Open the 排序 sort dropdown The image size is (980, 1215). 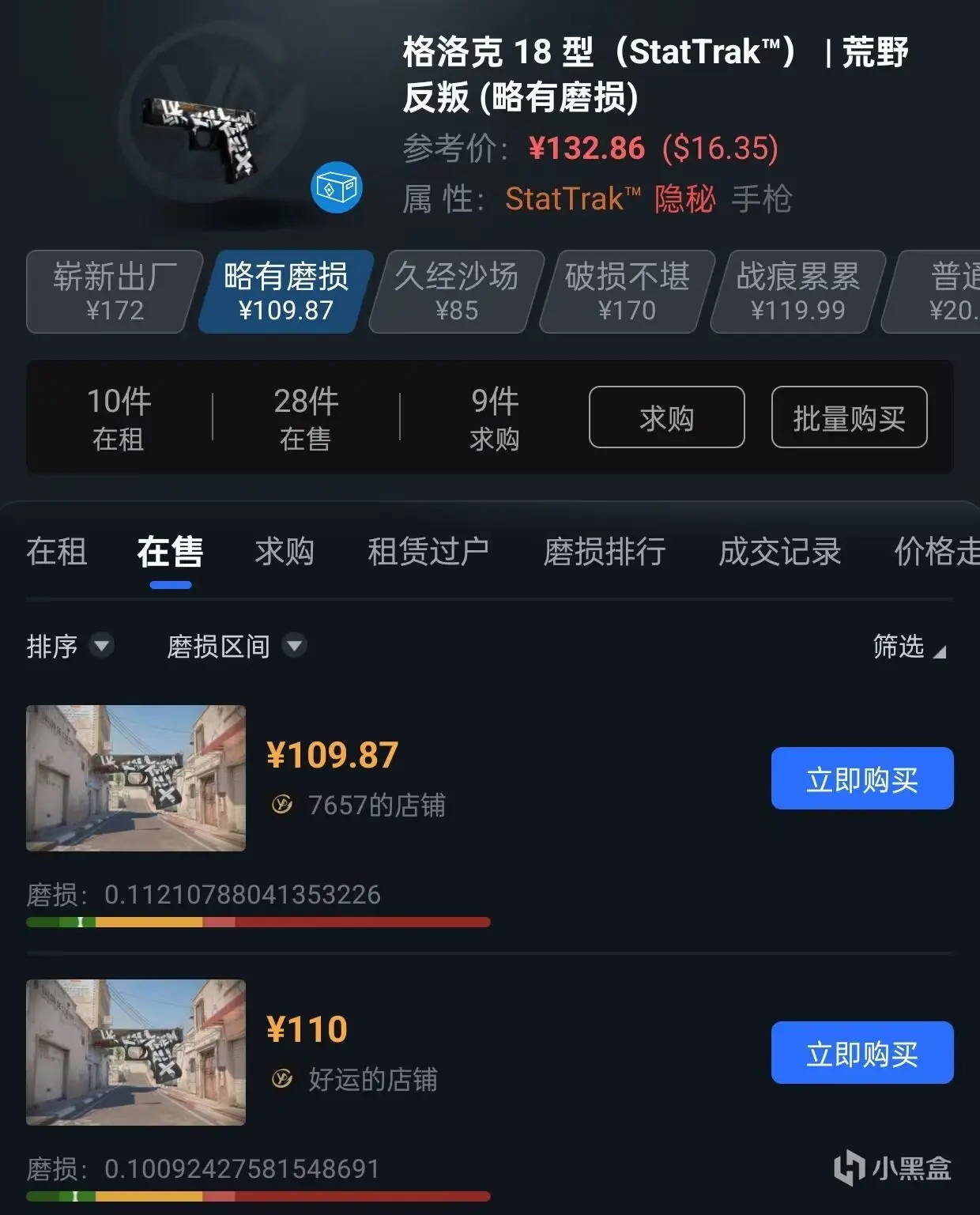[x=70, y=646]
